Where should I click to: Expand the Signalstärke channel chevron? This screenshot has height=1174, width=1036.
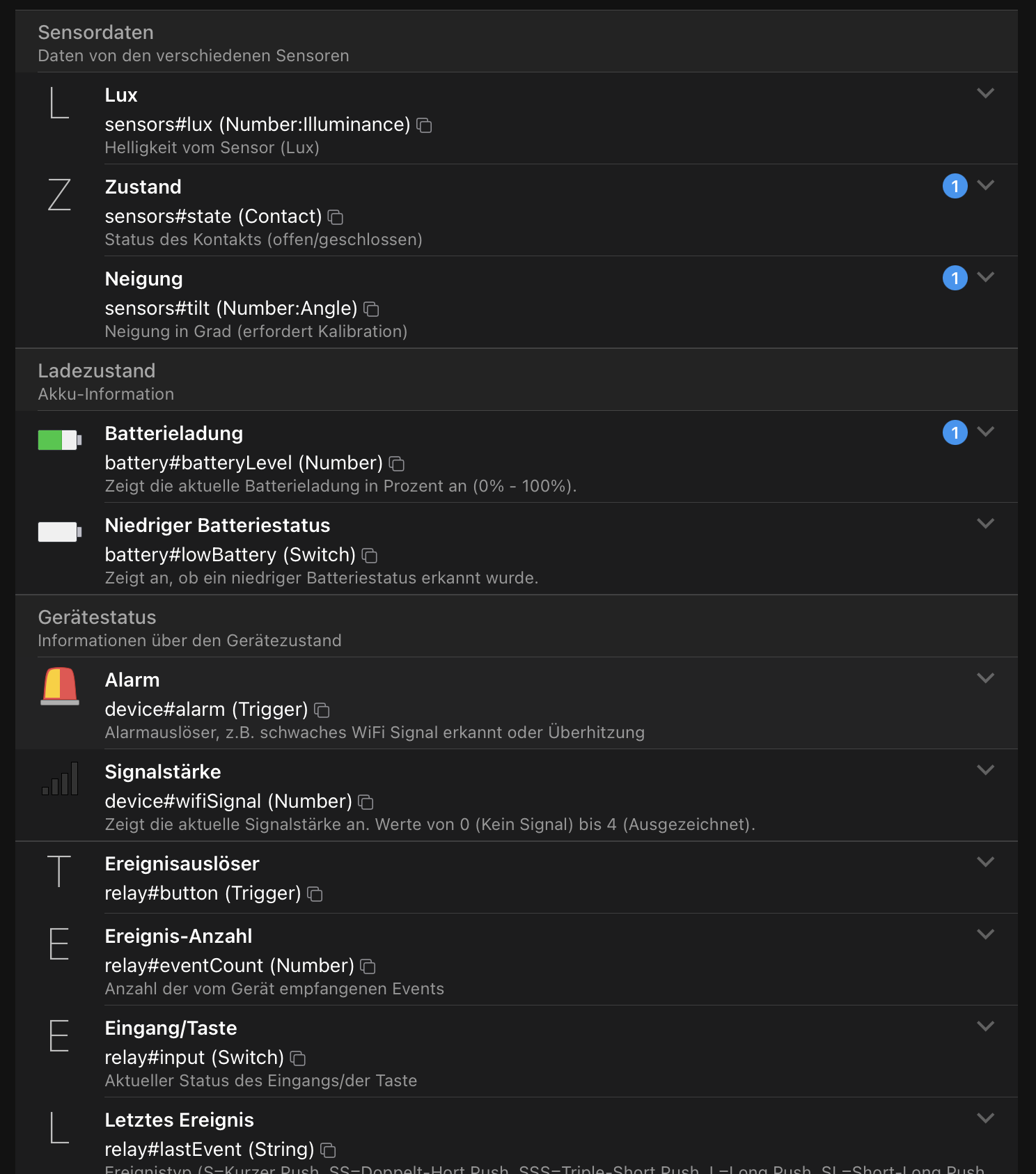[985, 770]
